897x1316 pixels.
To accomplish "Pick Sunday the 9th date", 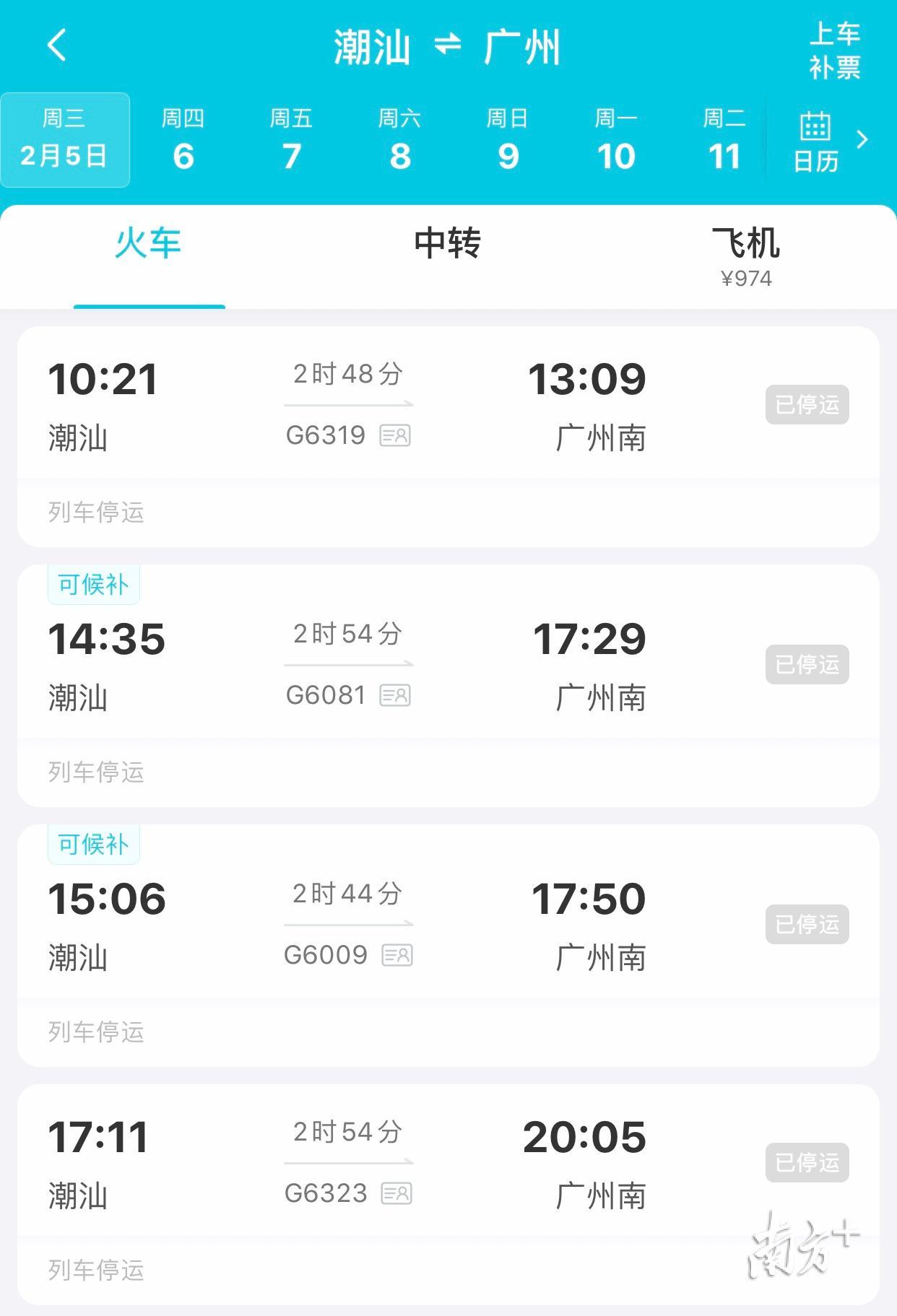I will (508, 140).
